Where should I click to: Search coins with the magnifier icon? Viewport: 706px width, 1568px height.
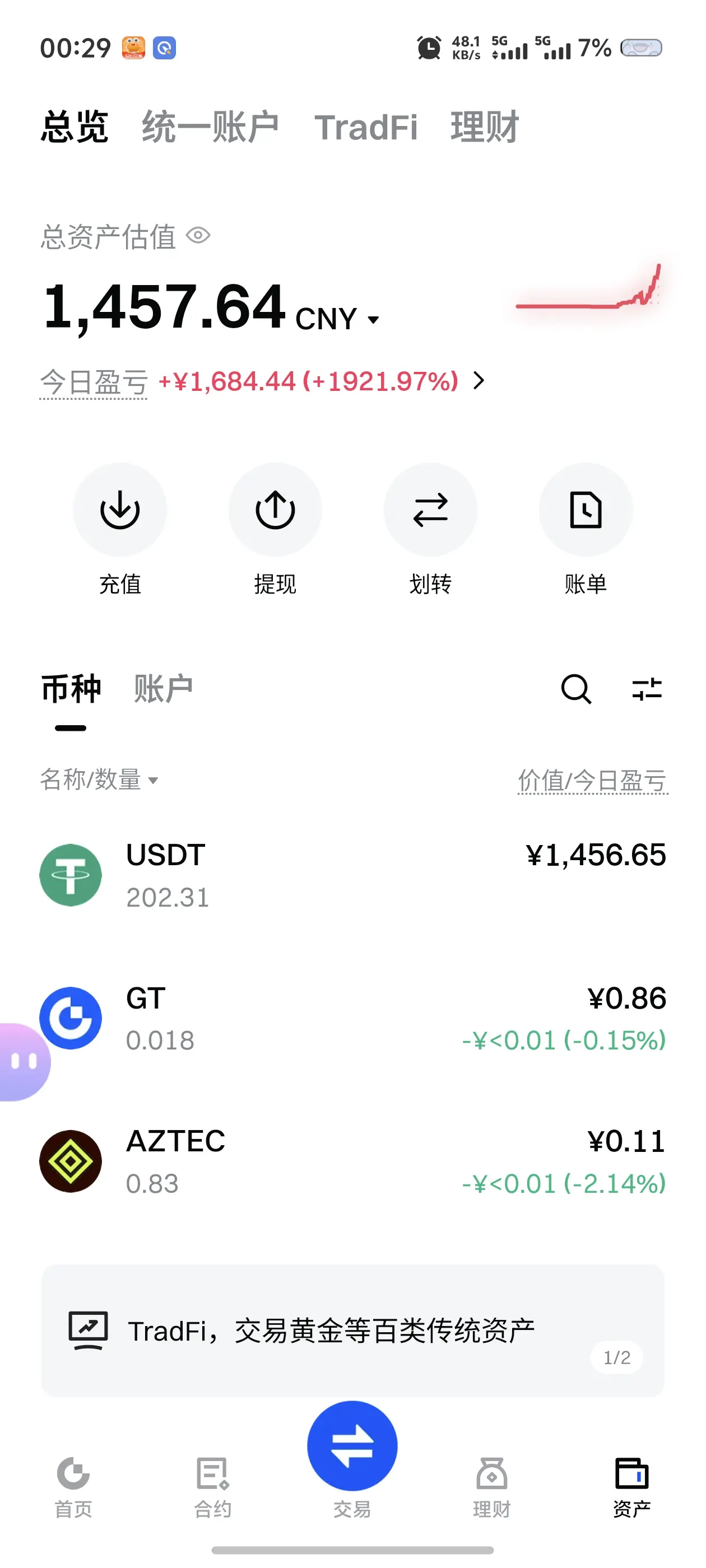575,689
